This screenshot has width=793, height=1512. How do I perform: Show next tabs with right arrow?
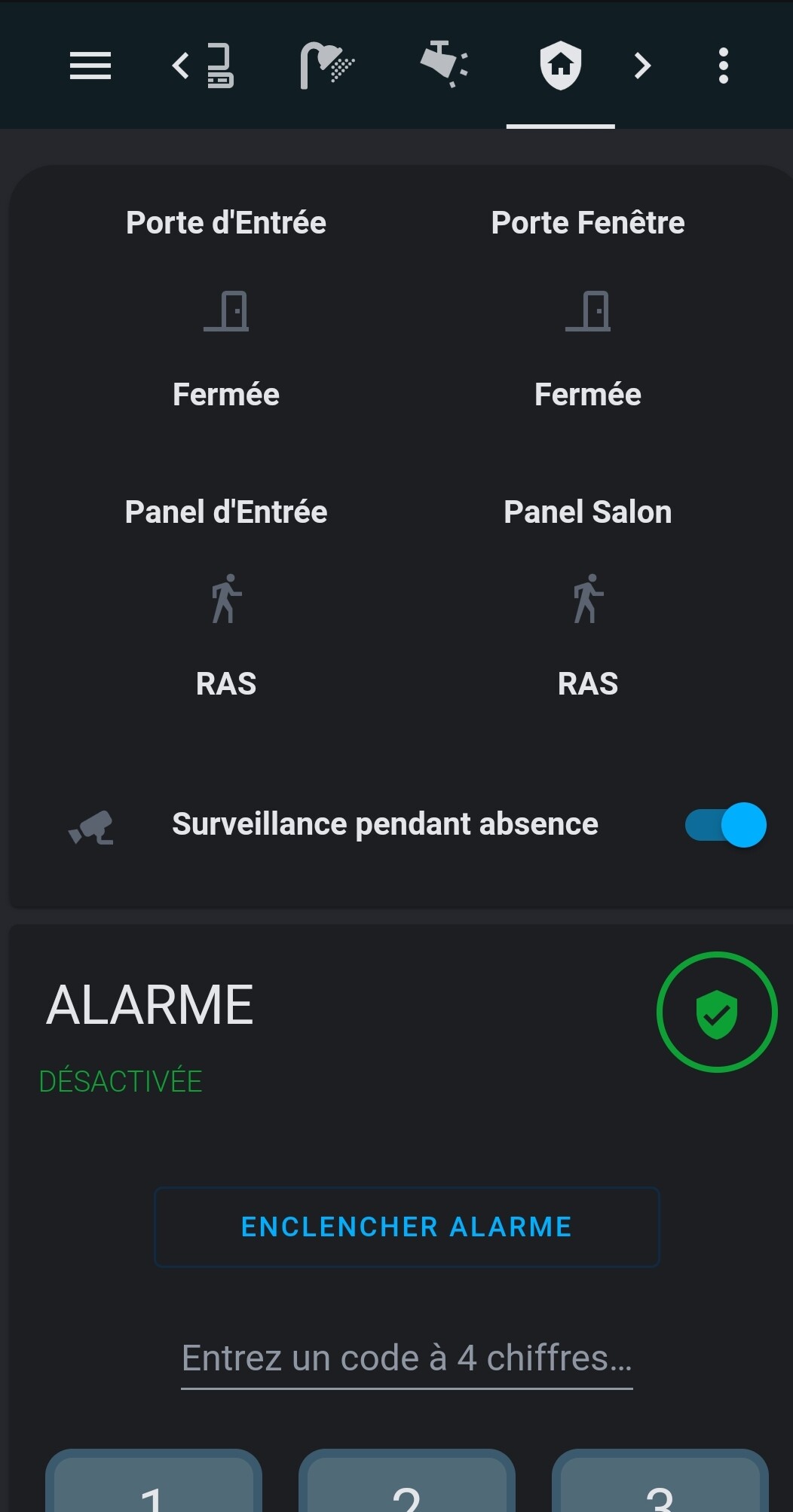tap(642, 66)
